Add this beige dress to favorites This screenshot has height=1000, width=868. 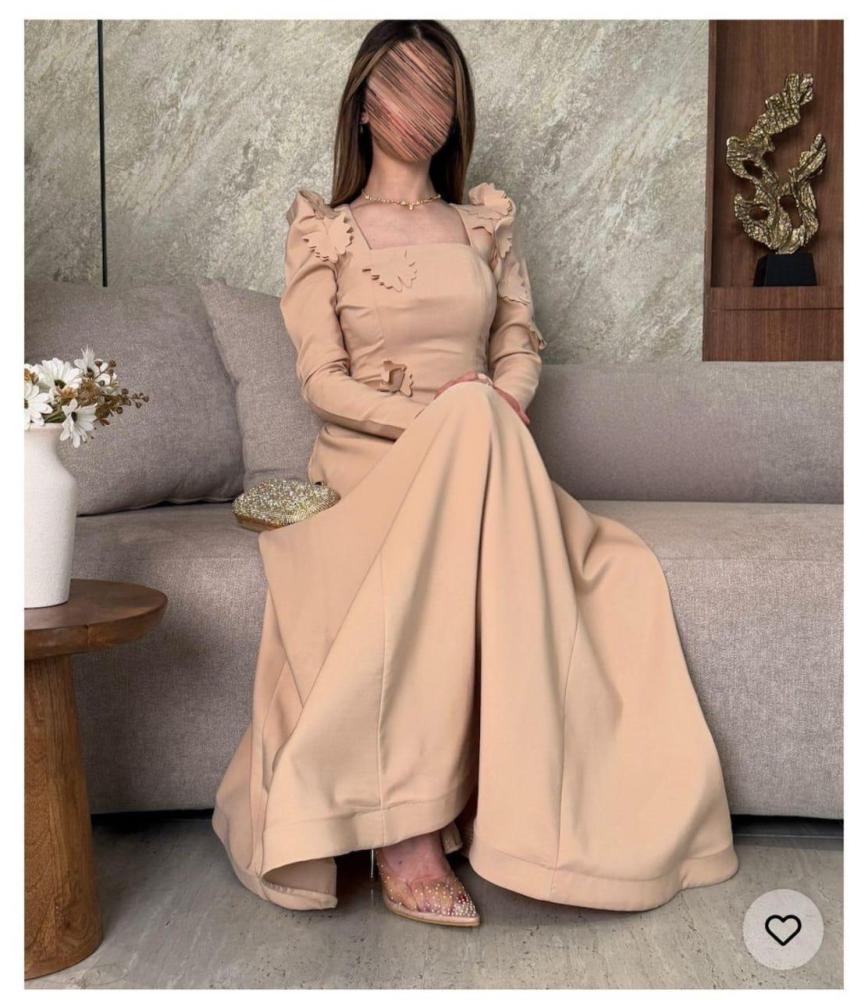(783, 930)
